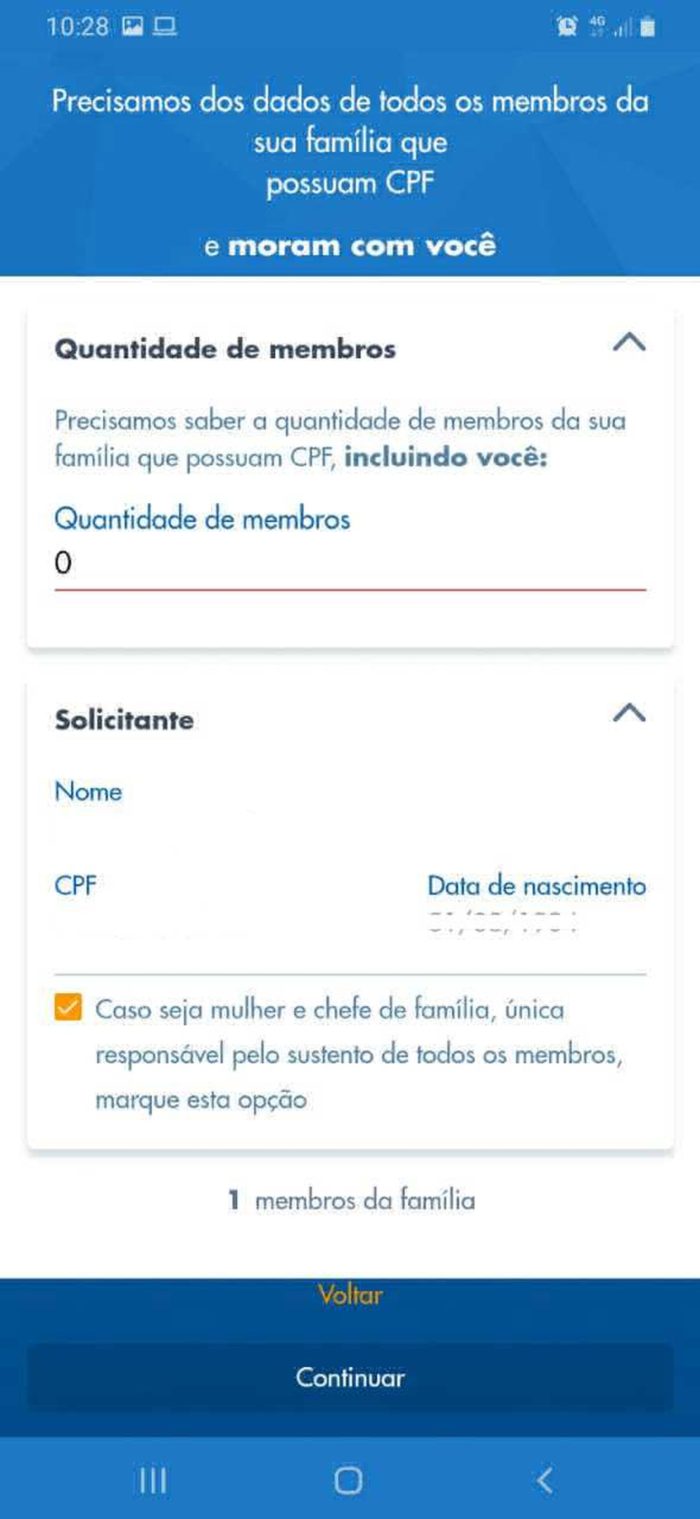Viewport: 700px width, 1519px height.
Task: Uncheck the mulher chefe de família option
Action: click(68, 1008)
